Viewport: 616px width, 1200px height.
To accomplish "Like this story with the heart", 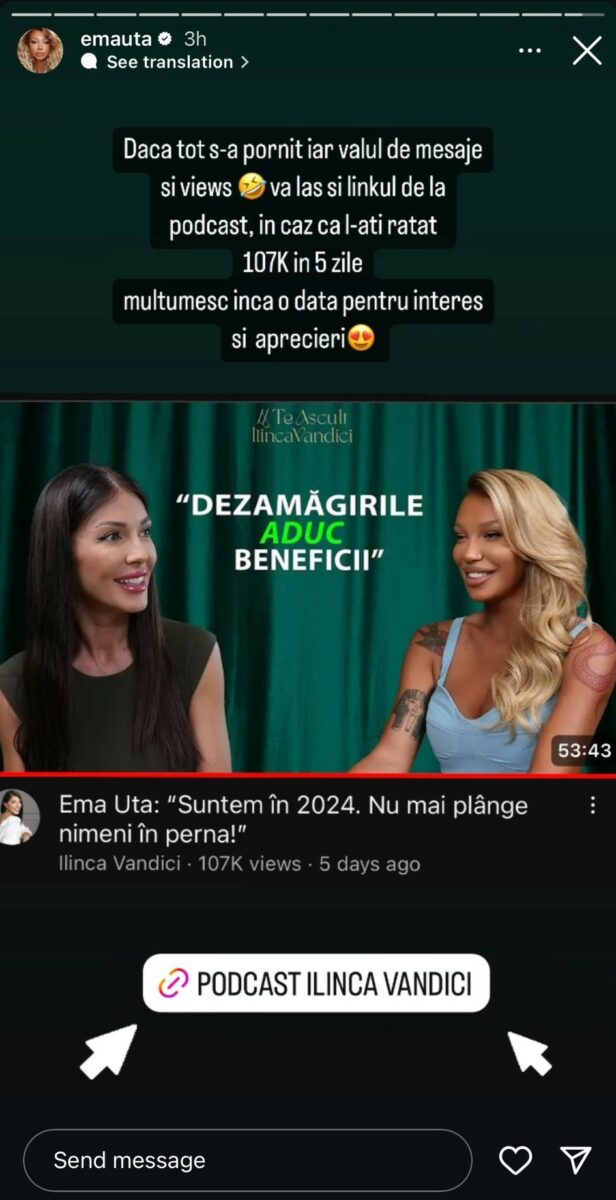I will (515, 1160).
